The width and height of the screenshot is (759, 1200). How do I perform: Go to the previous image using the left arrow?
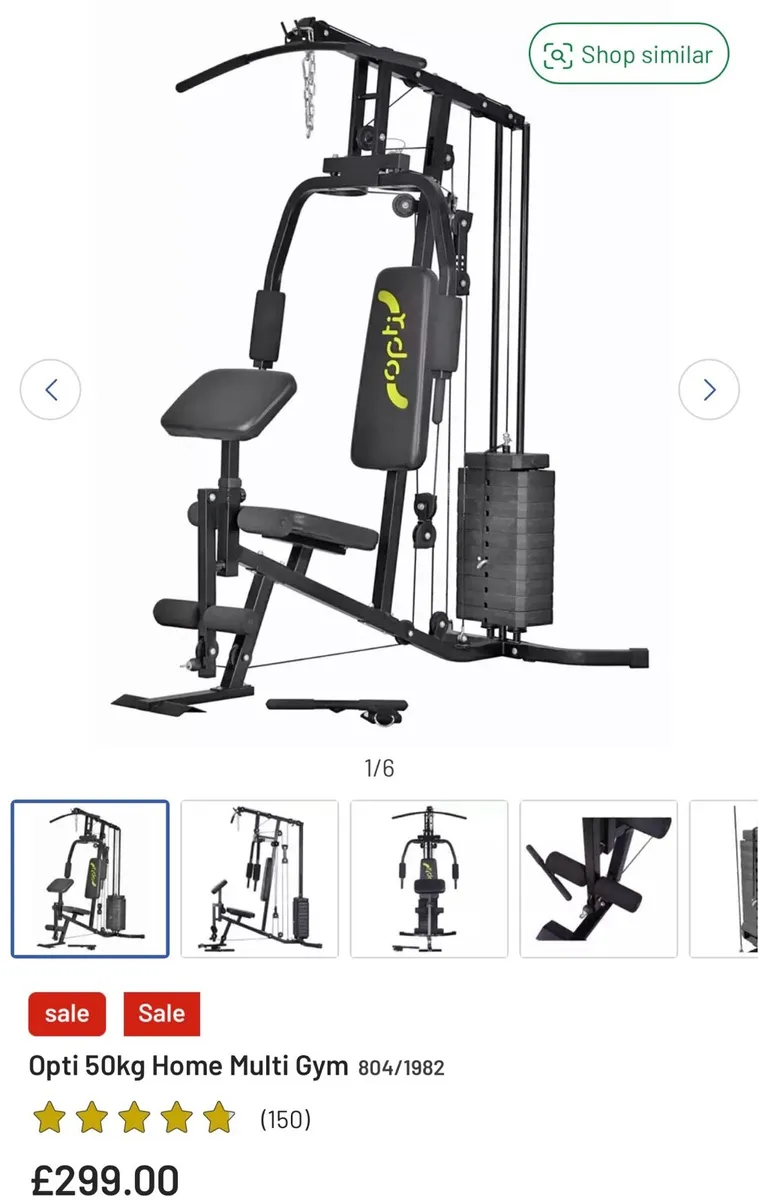point(50,389)
